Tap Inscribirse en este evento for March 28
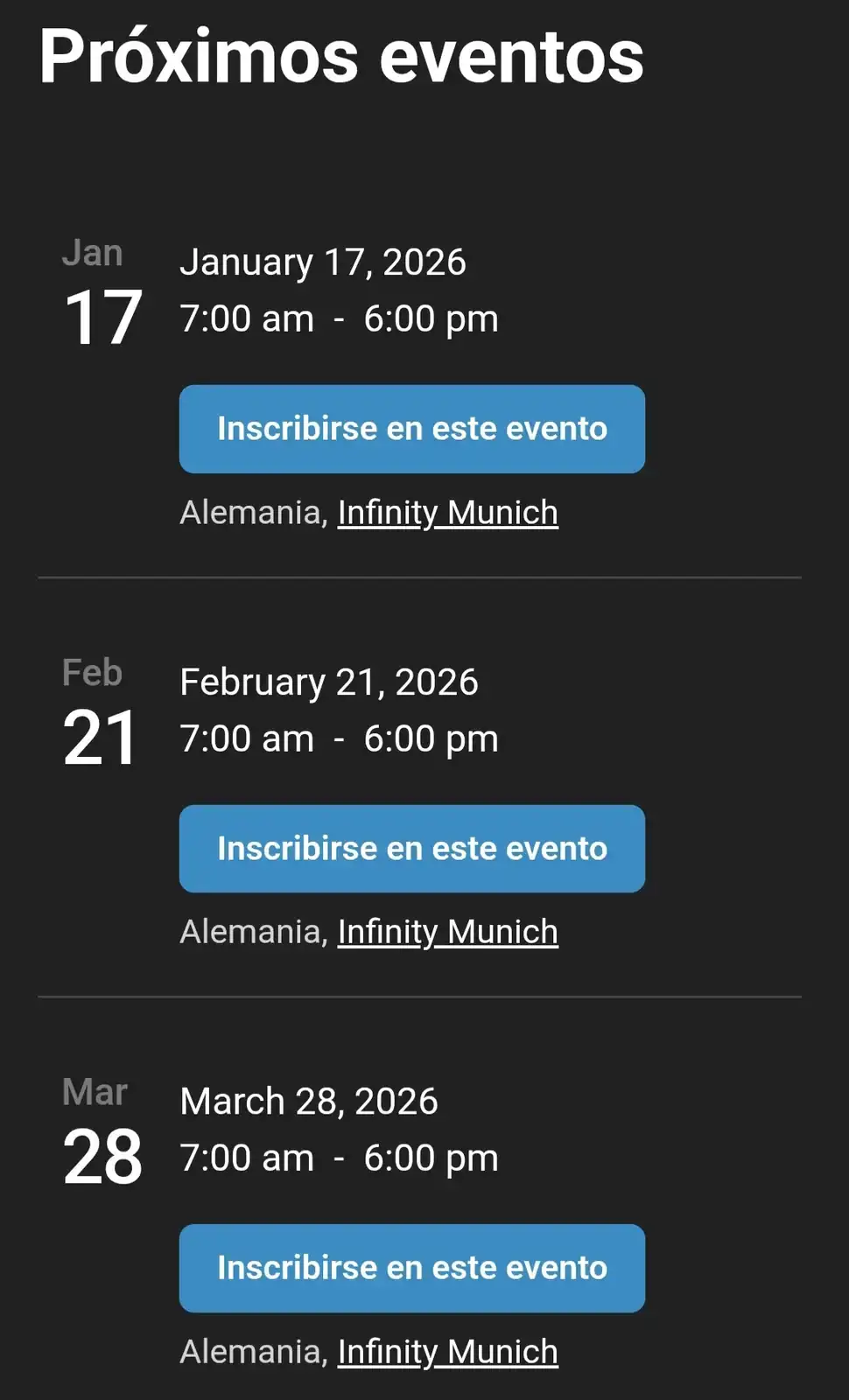This screenshot has height=1400, width=849. tap(411, 1268)
